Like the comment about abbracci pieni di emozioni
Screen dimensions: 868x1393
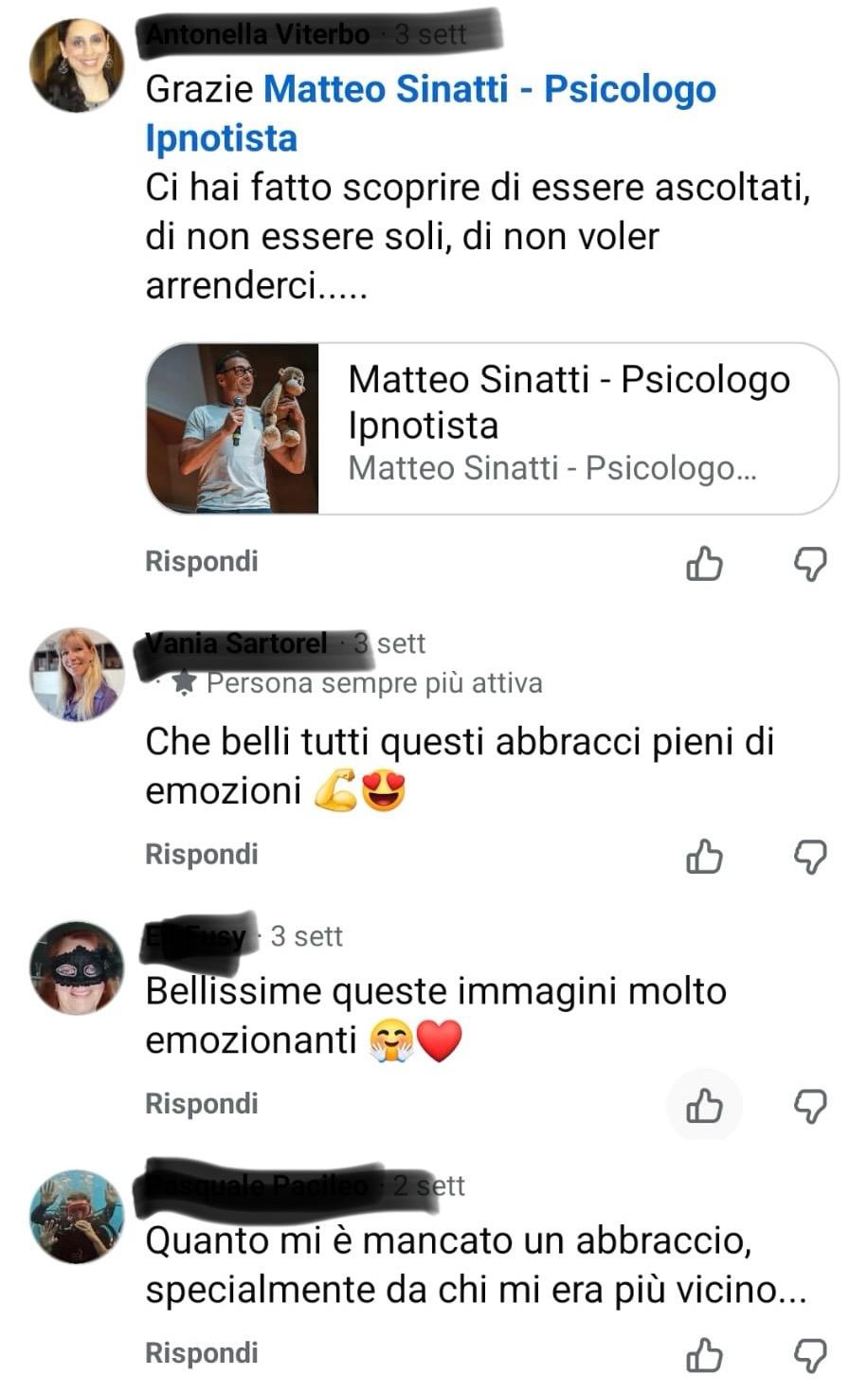704,857
